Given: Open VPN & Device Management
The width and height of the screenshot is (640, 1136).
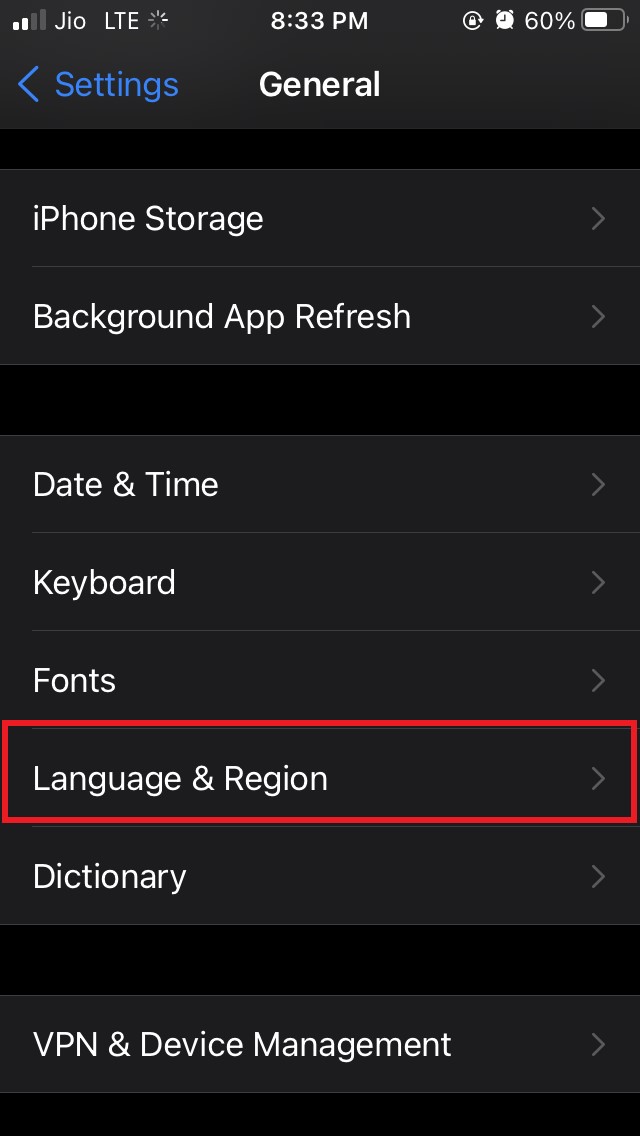Looking at the screenshot, I should tap(320, 1044).
